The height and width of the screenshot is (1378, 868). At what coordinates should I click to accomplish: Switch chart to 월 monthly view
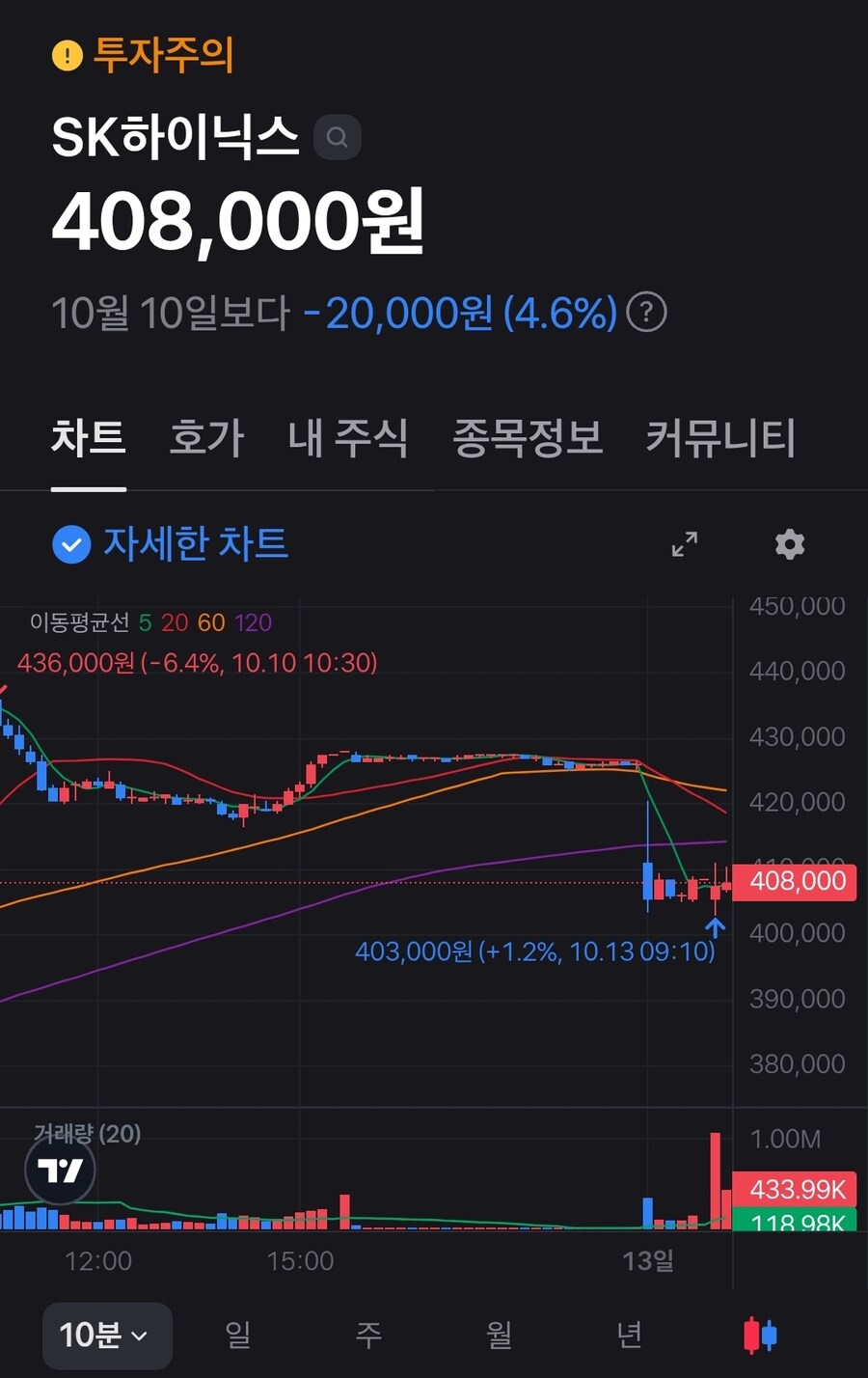[x=499, y=1336]
